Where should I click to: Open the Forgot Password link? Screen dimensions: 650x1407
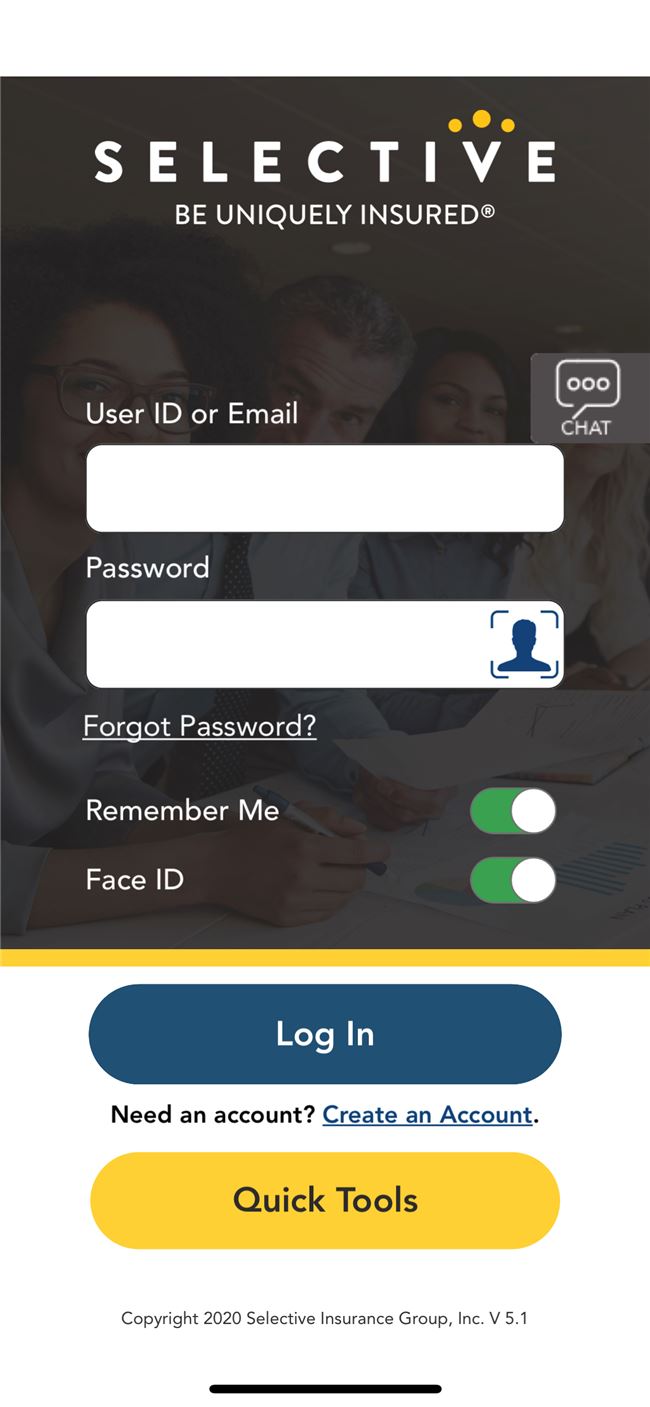pyautogui.click(x=199, y=726)
